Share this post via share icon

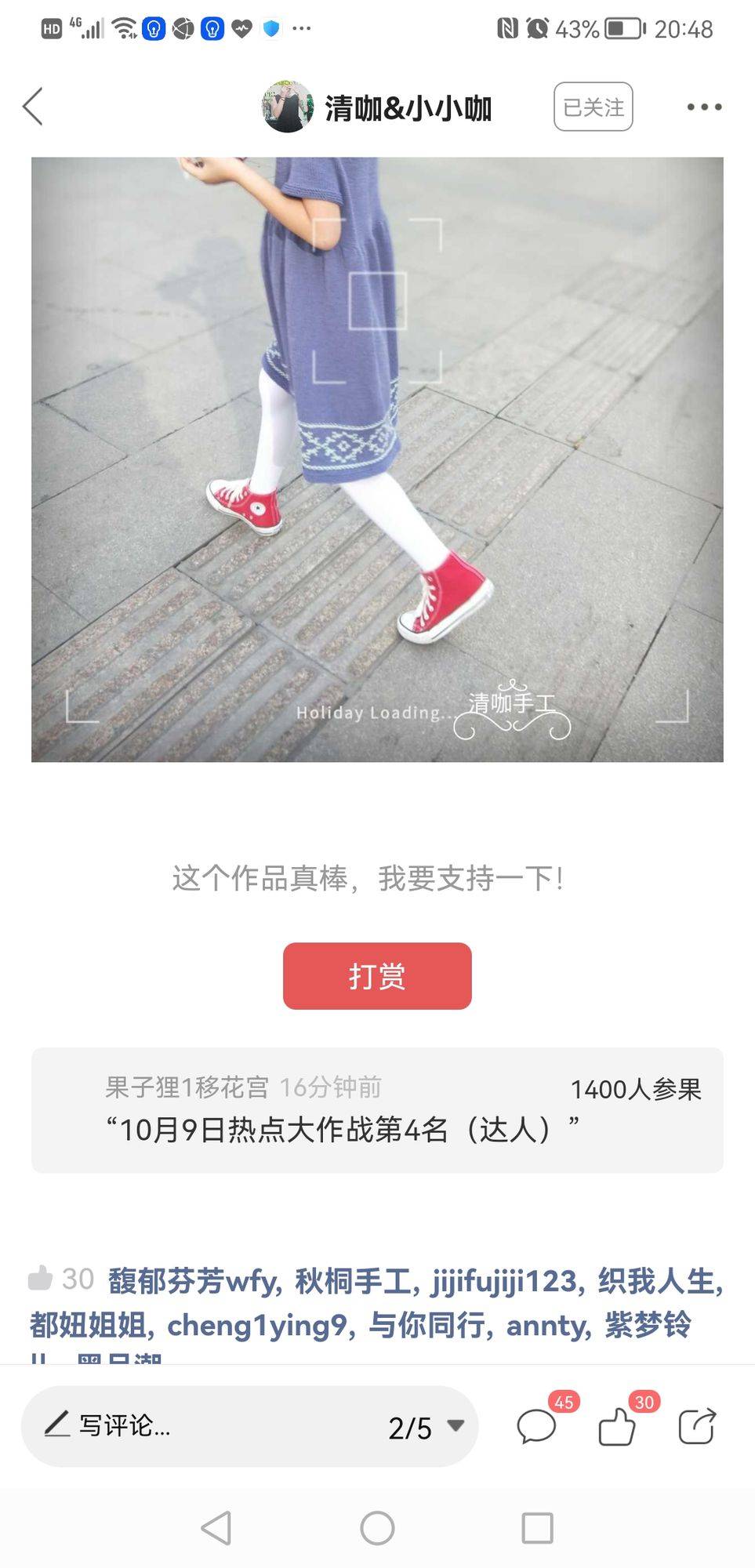pyautogui.click(x=697, y=1426)
